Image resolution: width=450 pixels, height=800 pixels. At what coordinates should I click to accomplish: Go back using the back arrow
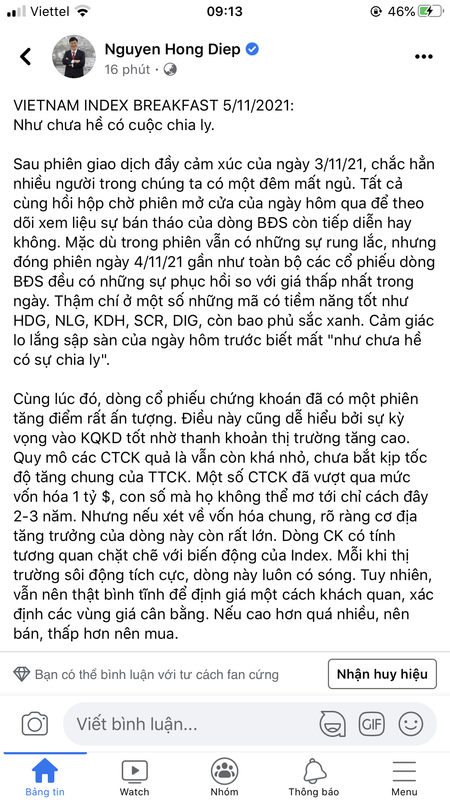pyautogui.click(x=25, y=57)
